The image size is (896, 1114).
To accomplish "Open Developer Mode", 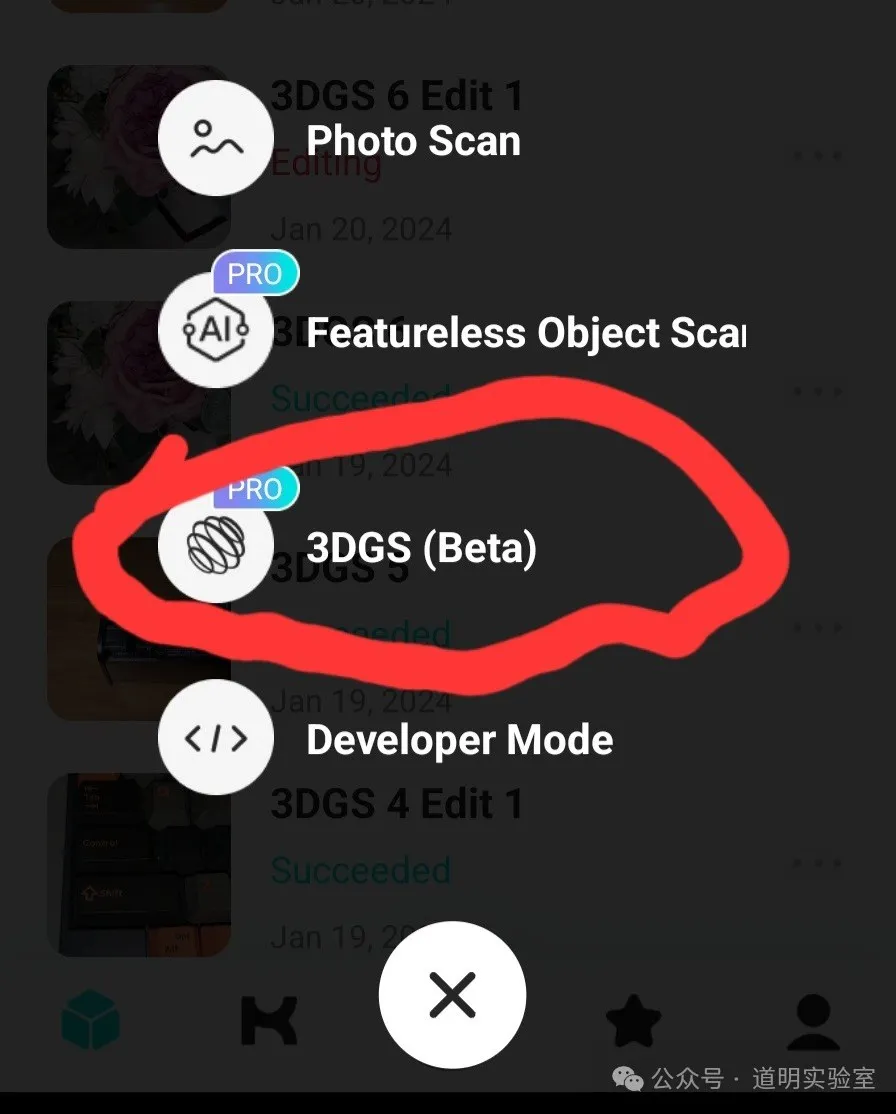I will (x=216, y=738).
